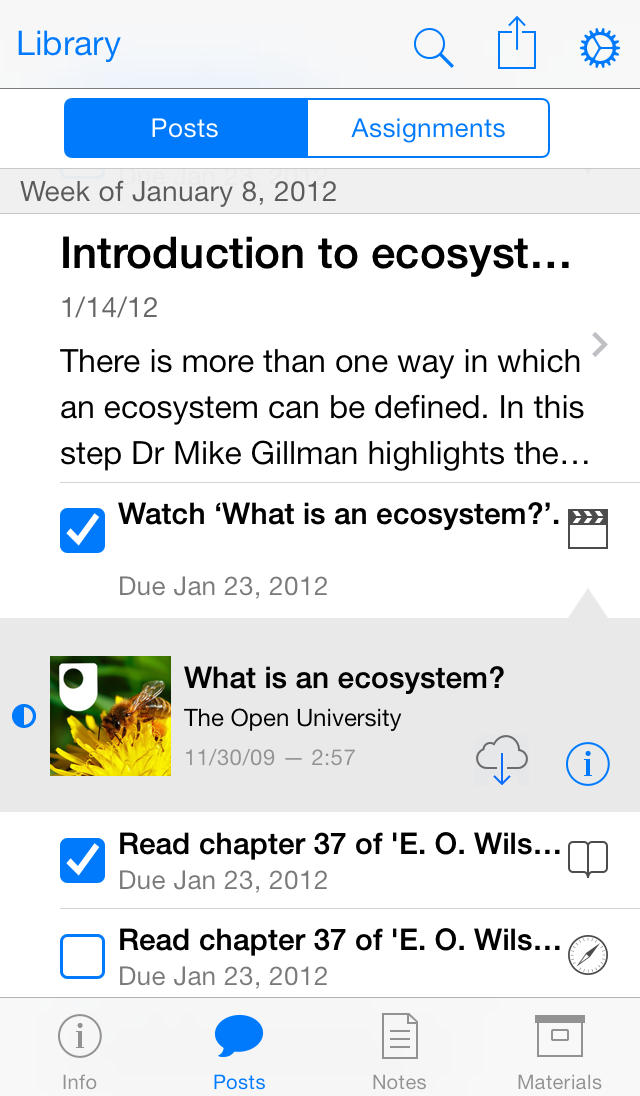The width and height of the screenshot is (640, 1096).
Task: Switch to the Assignments segment
Action: tap(428, 128)
